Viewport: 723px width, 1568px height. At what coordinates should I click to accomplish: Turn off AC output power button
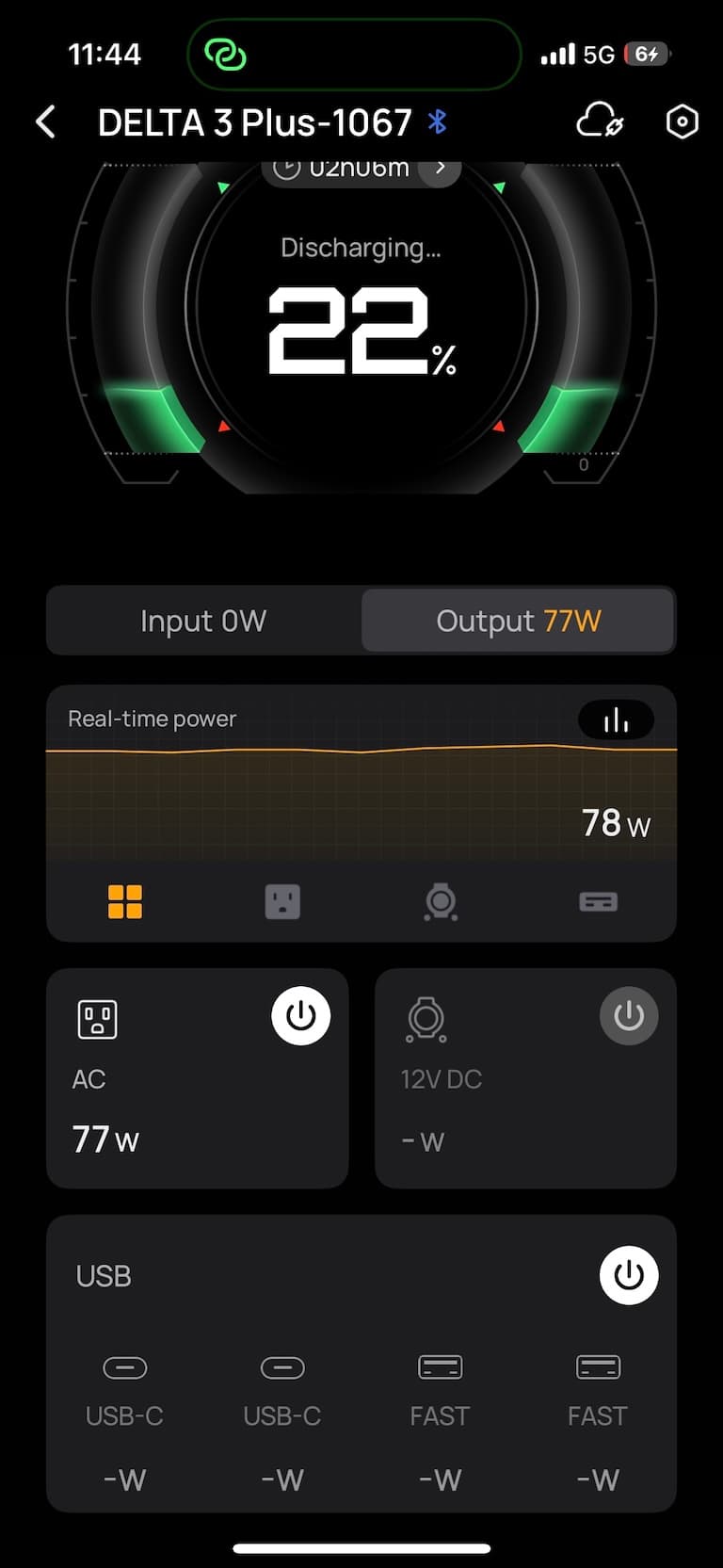[300, 1016]
